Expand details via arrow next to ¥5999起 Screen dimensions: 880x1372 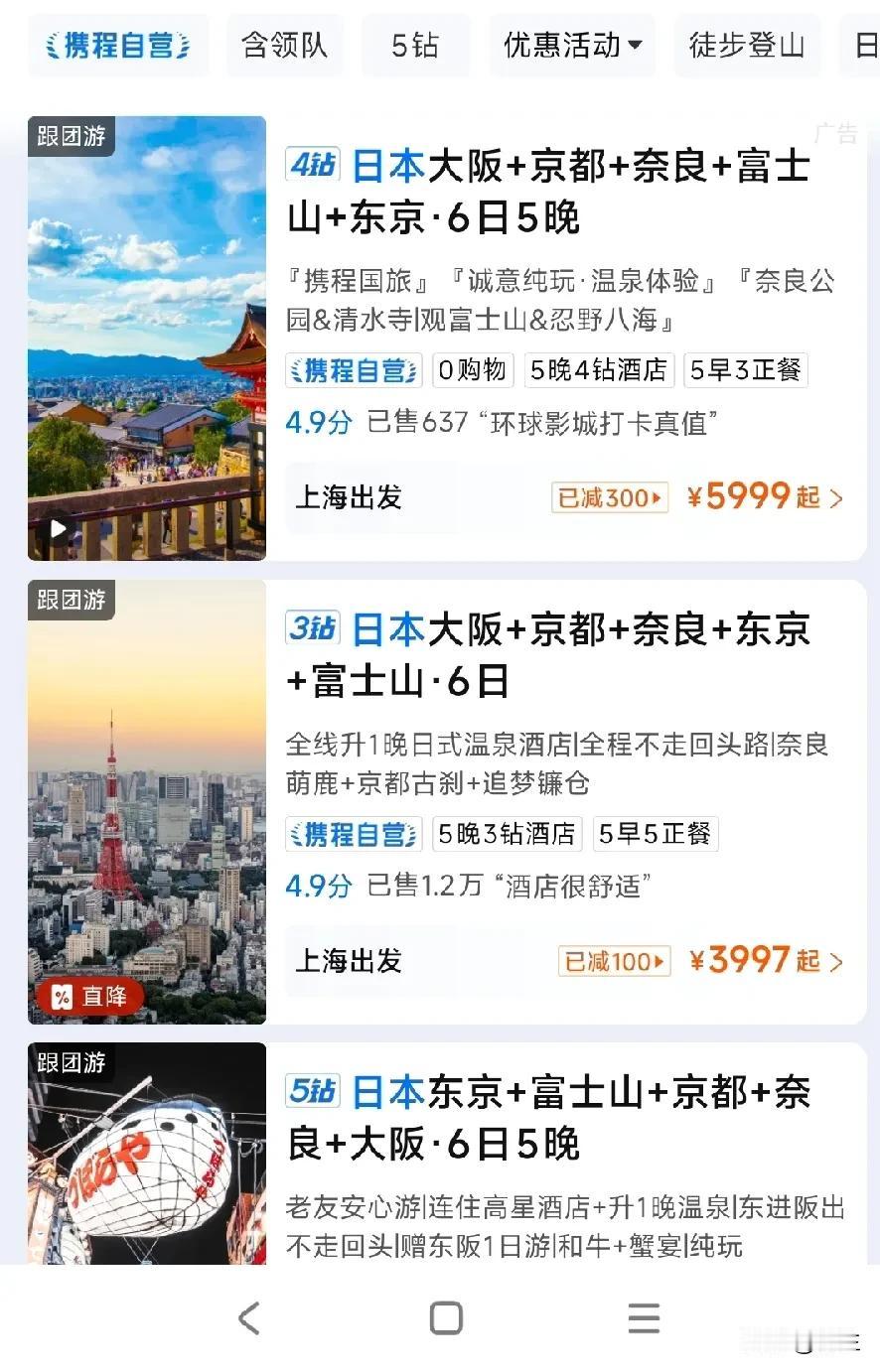click(x=838, y=496)
